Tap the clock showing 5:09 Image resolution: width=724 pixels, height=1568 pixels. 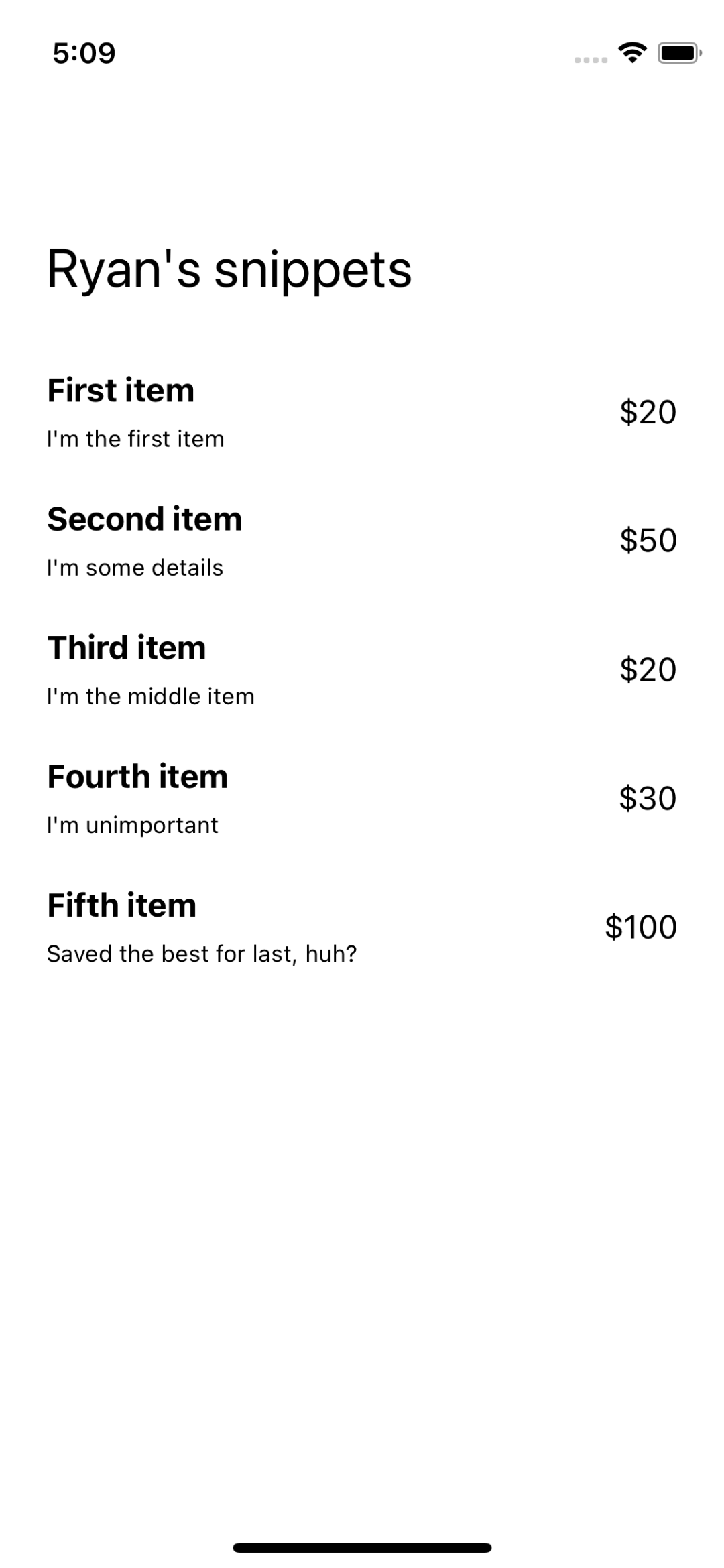tap(83, 52)
